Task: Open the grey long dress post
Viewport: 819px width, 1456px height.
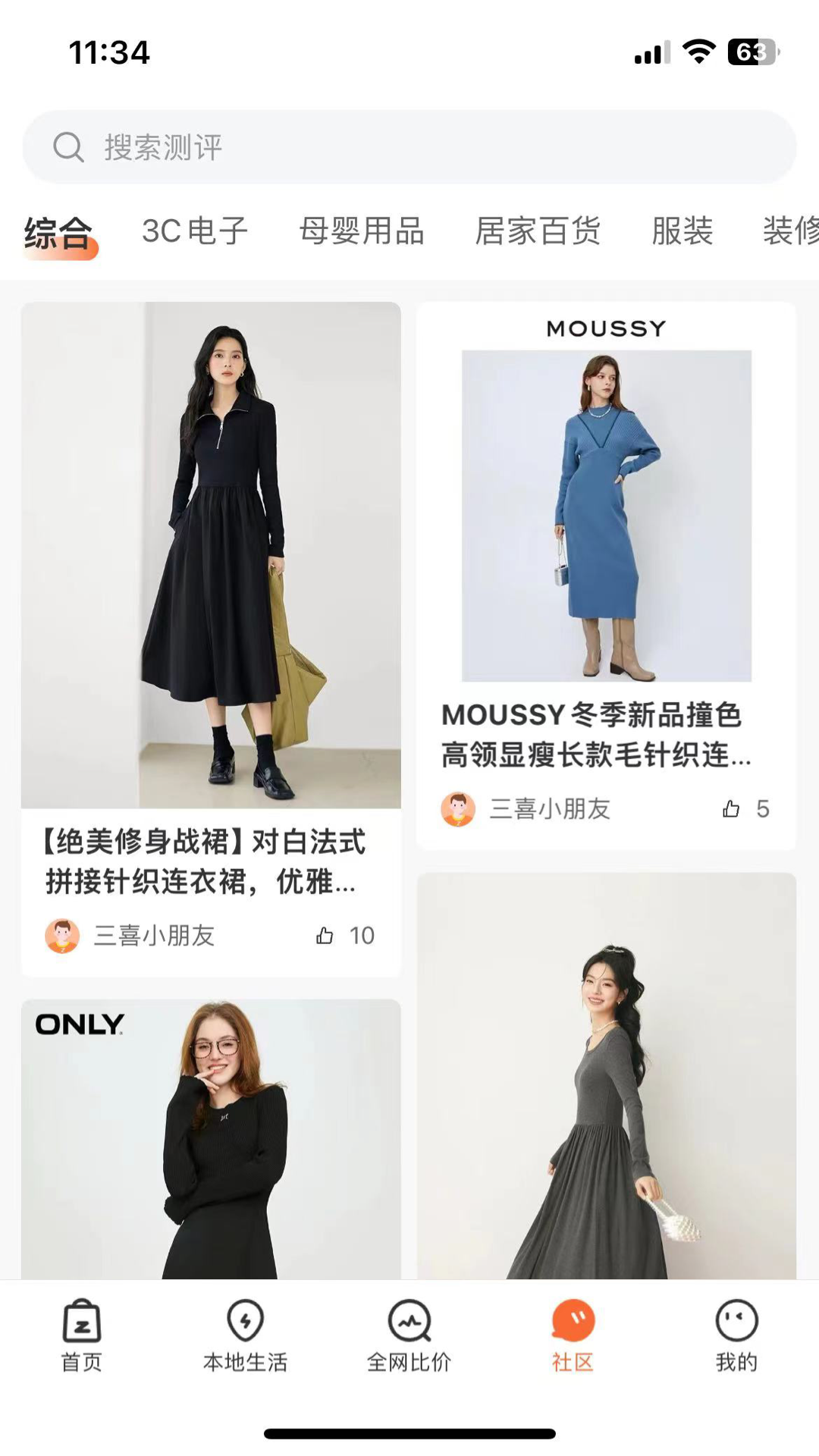Action: coord(606,1077)
